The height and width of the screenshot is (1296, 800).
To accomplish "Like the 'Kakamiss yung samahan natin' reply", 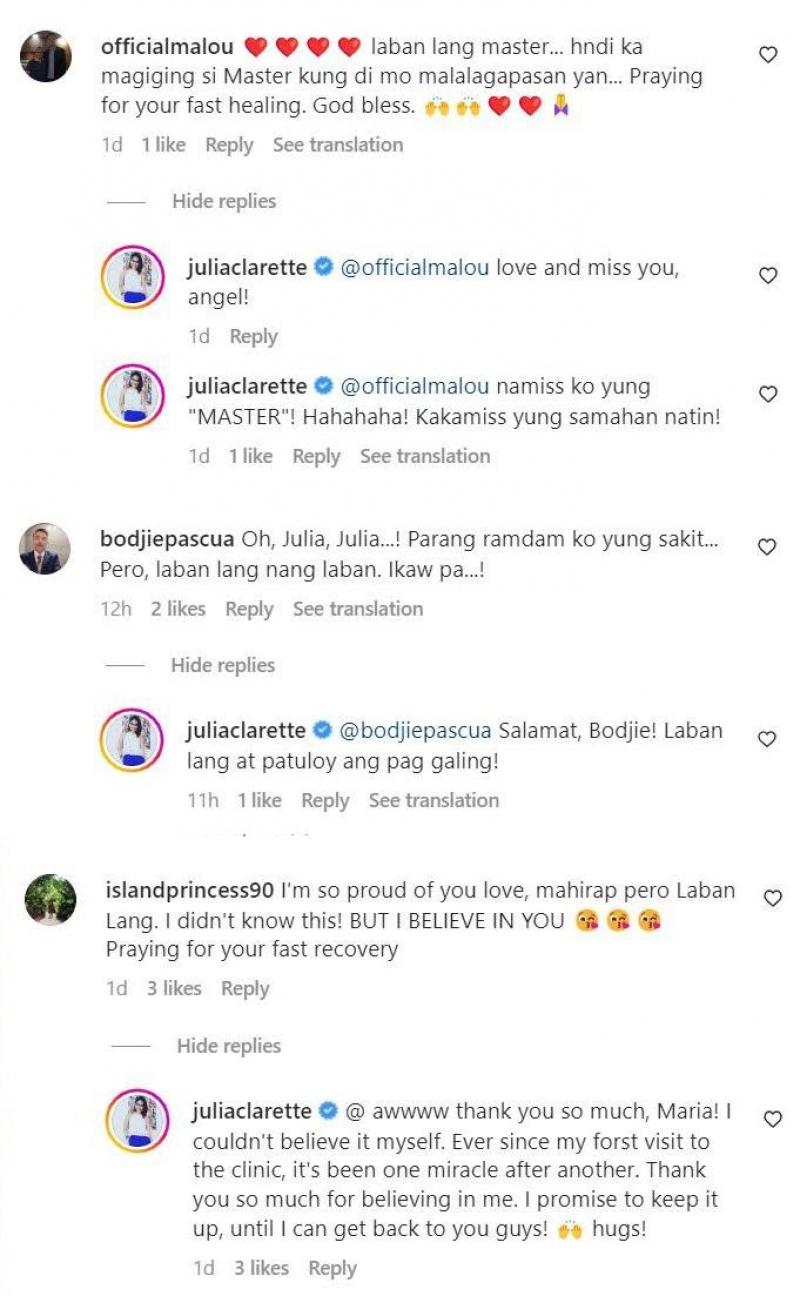I will tap(768, 394).
